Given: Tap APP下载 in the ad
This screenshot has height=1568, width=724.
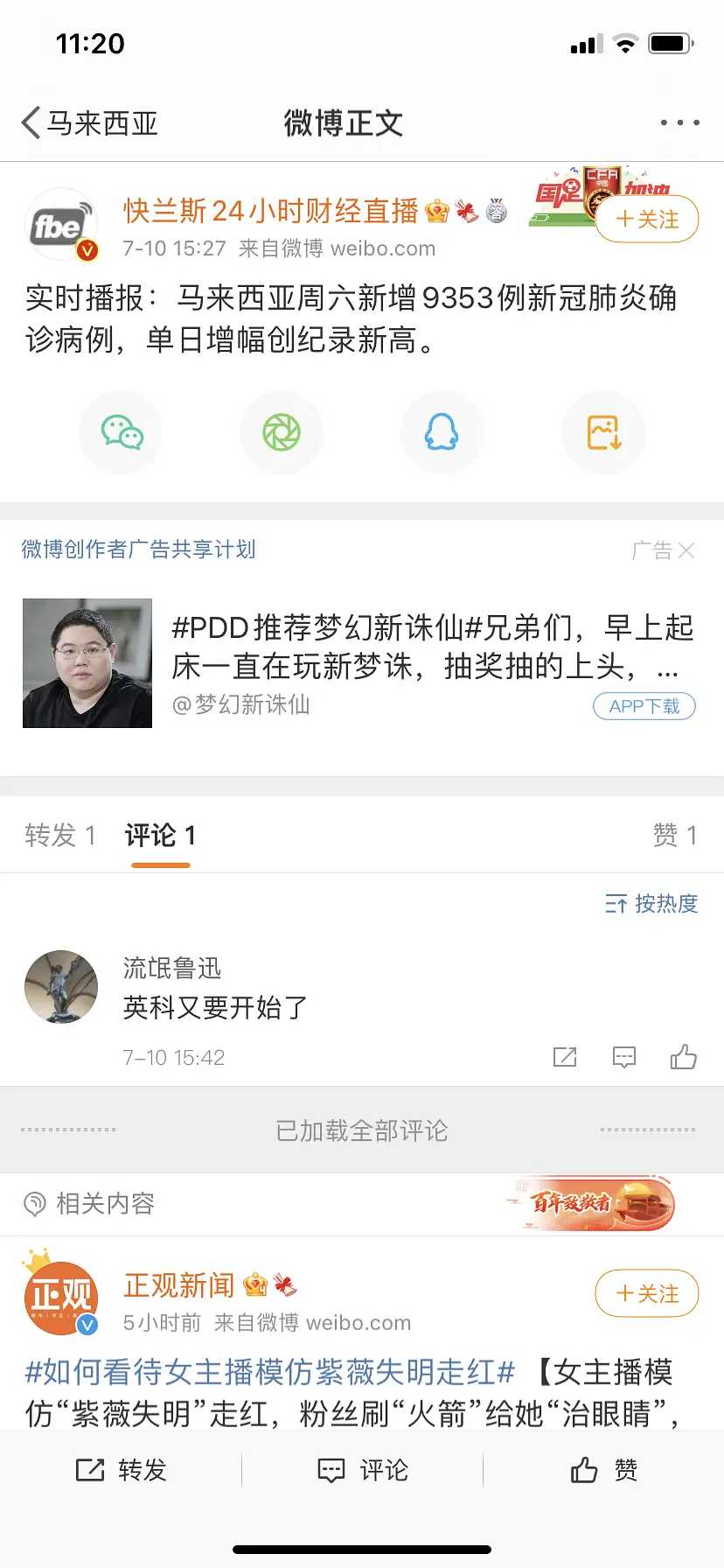Looking at the screenshot, I should pos(644,706).
